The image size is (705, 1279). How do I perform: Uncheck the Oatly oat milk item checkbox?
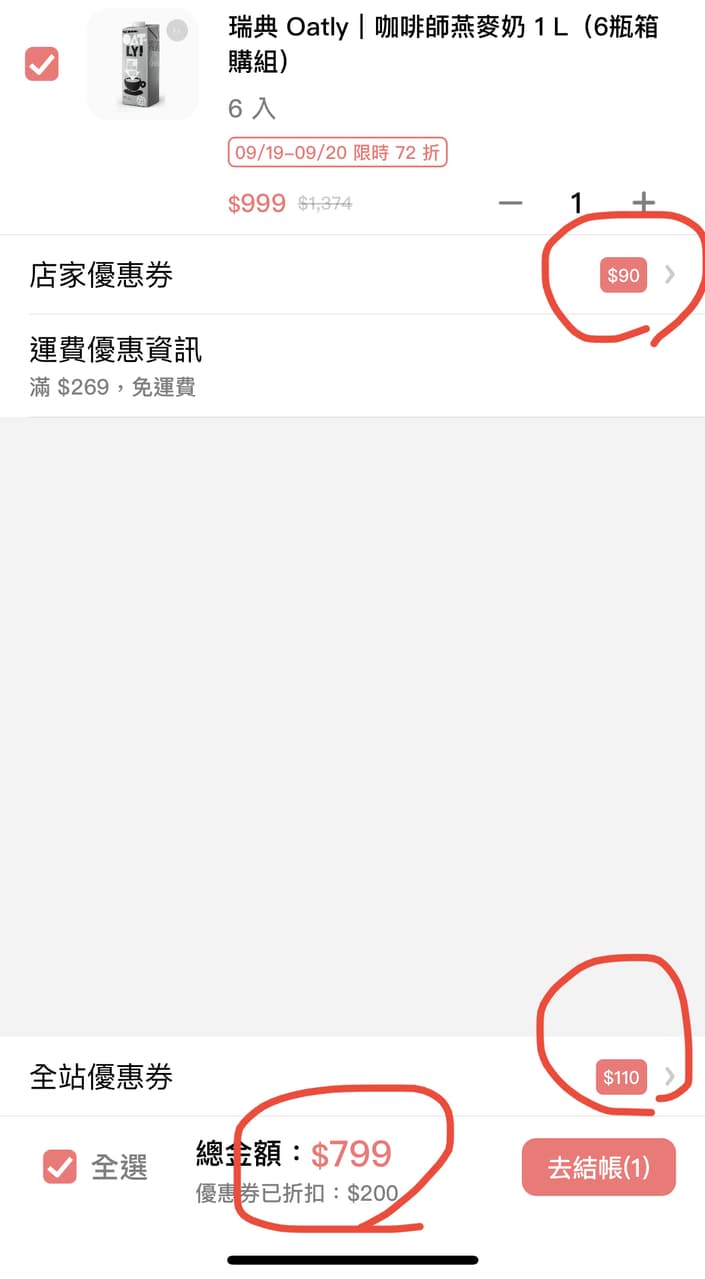[42, 64]
